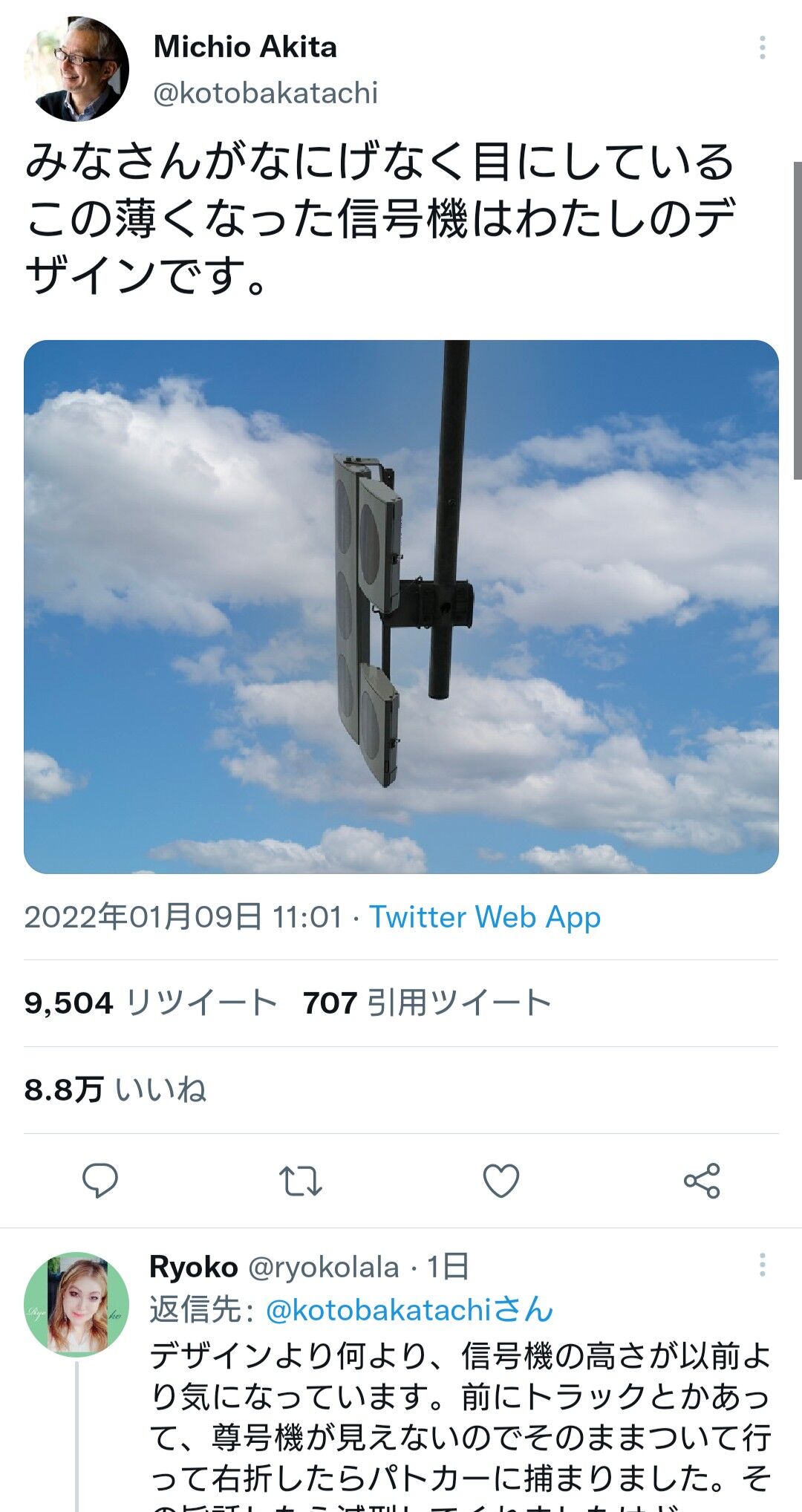Like Michio Akita's tweet

click(x=501, y=1180)
